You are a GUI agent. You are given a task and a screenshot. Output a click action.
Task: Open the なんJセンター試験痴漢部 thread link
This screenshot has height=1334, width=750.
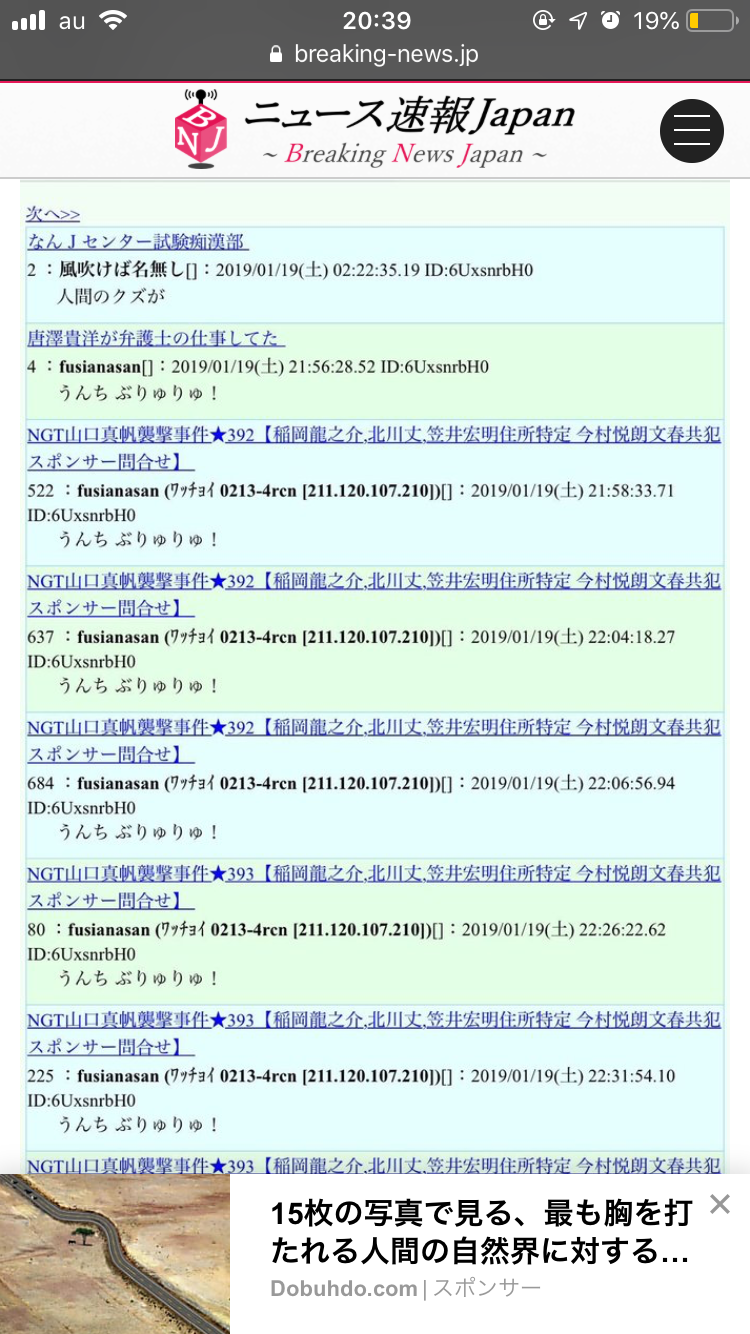(x=138, y=242)
